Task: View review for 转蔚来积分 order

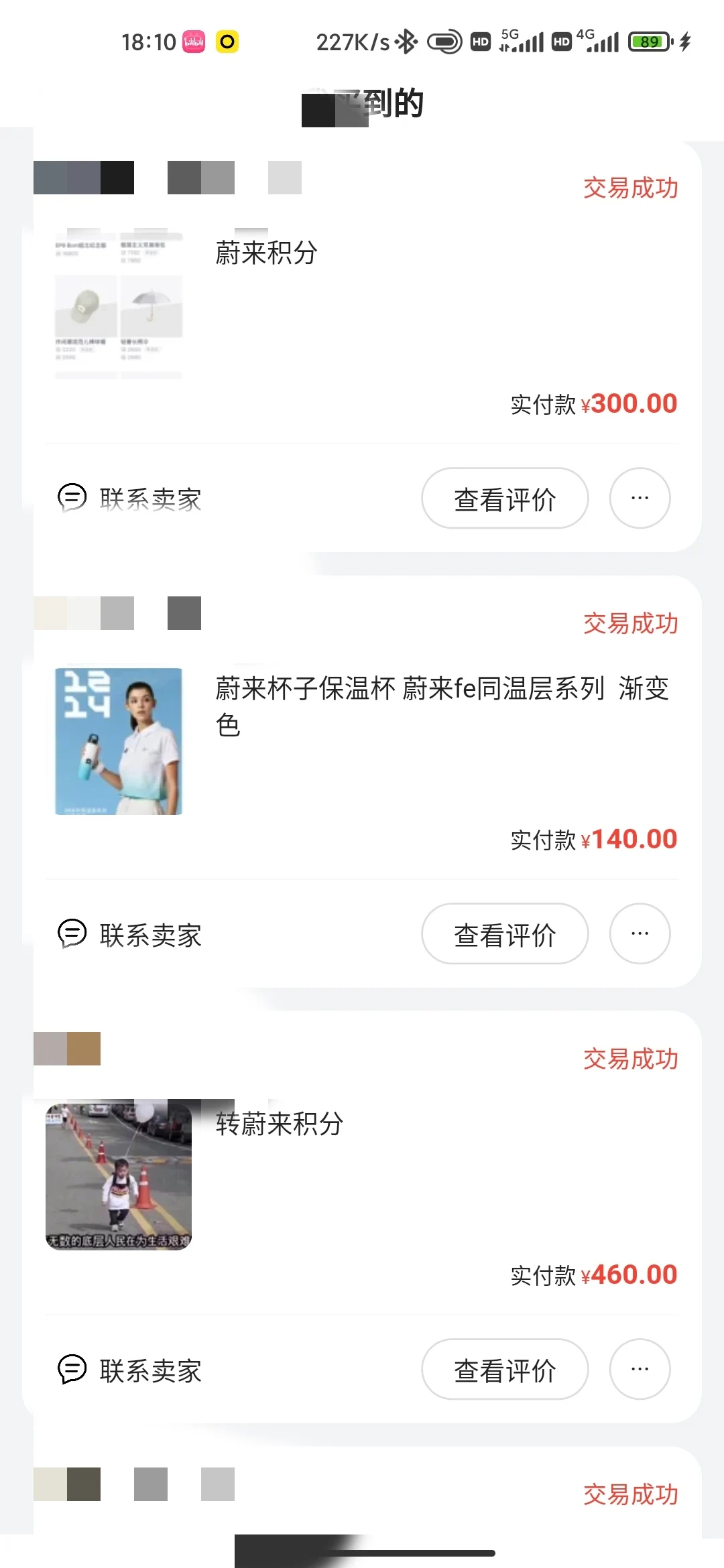Action: point(505,1370)
